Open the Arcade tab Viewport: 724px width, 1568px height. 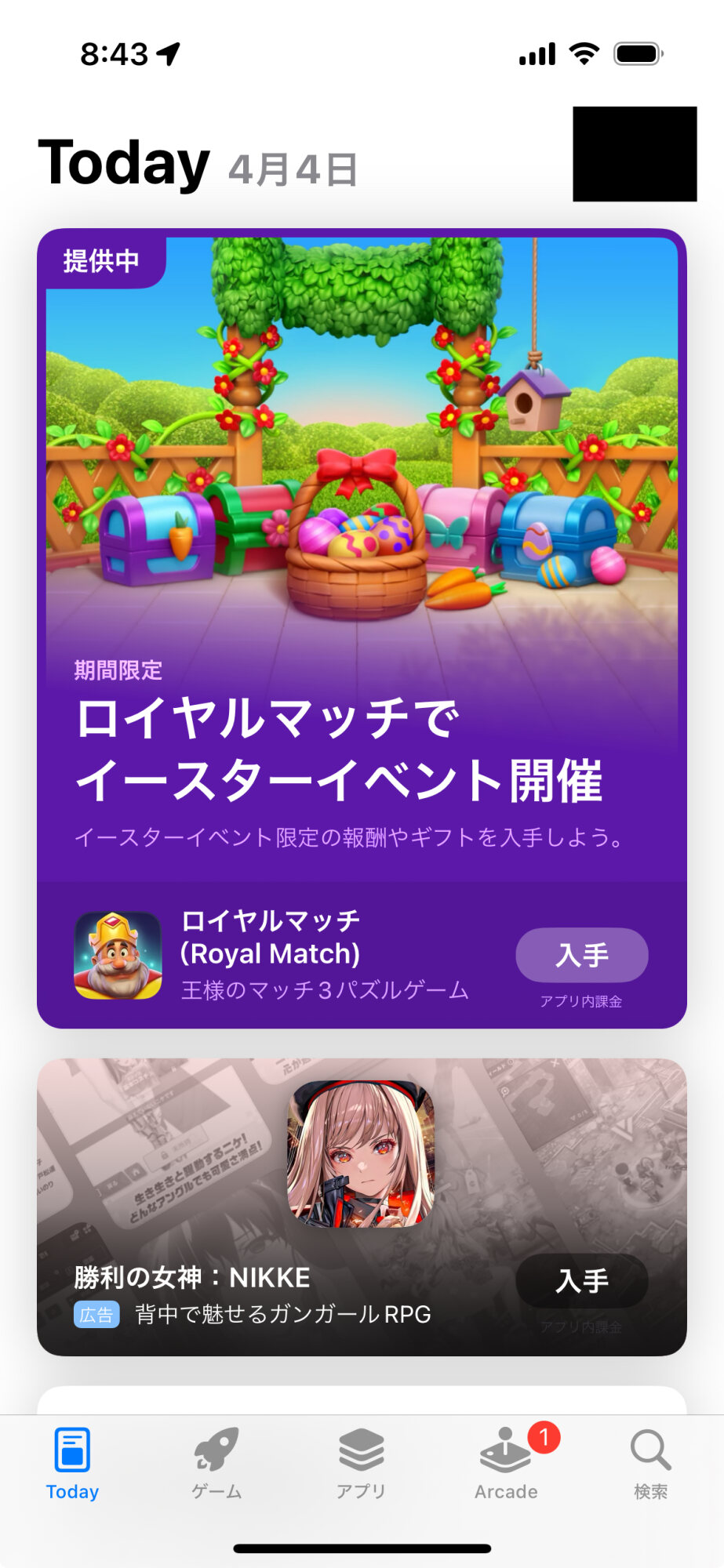click(x=506, y=1463)
